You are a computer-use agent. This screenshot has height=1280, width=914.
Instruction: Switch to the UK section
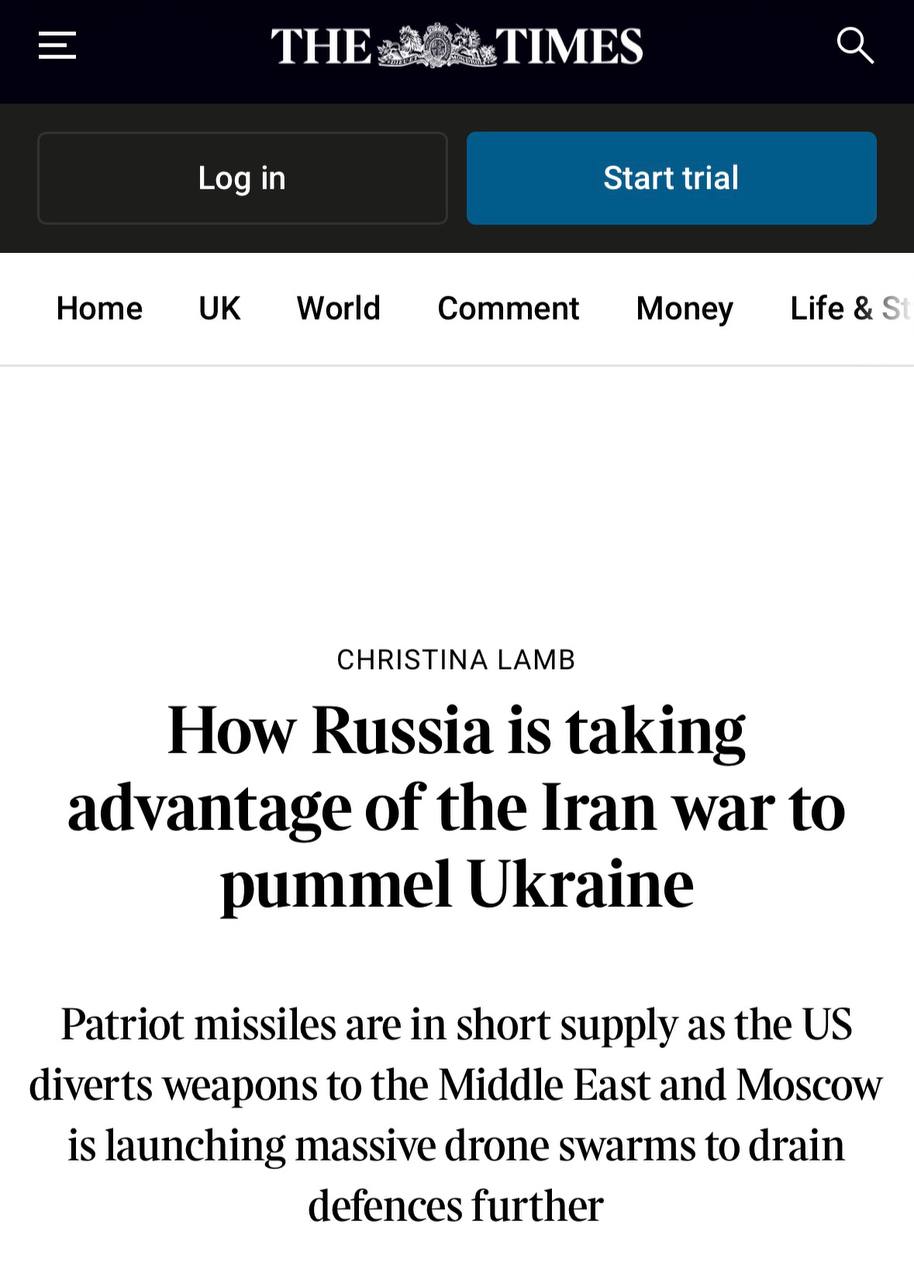click(x=219, y=308)
